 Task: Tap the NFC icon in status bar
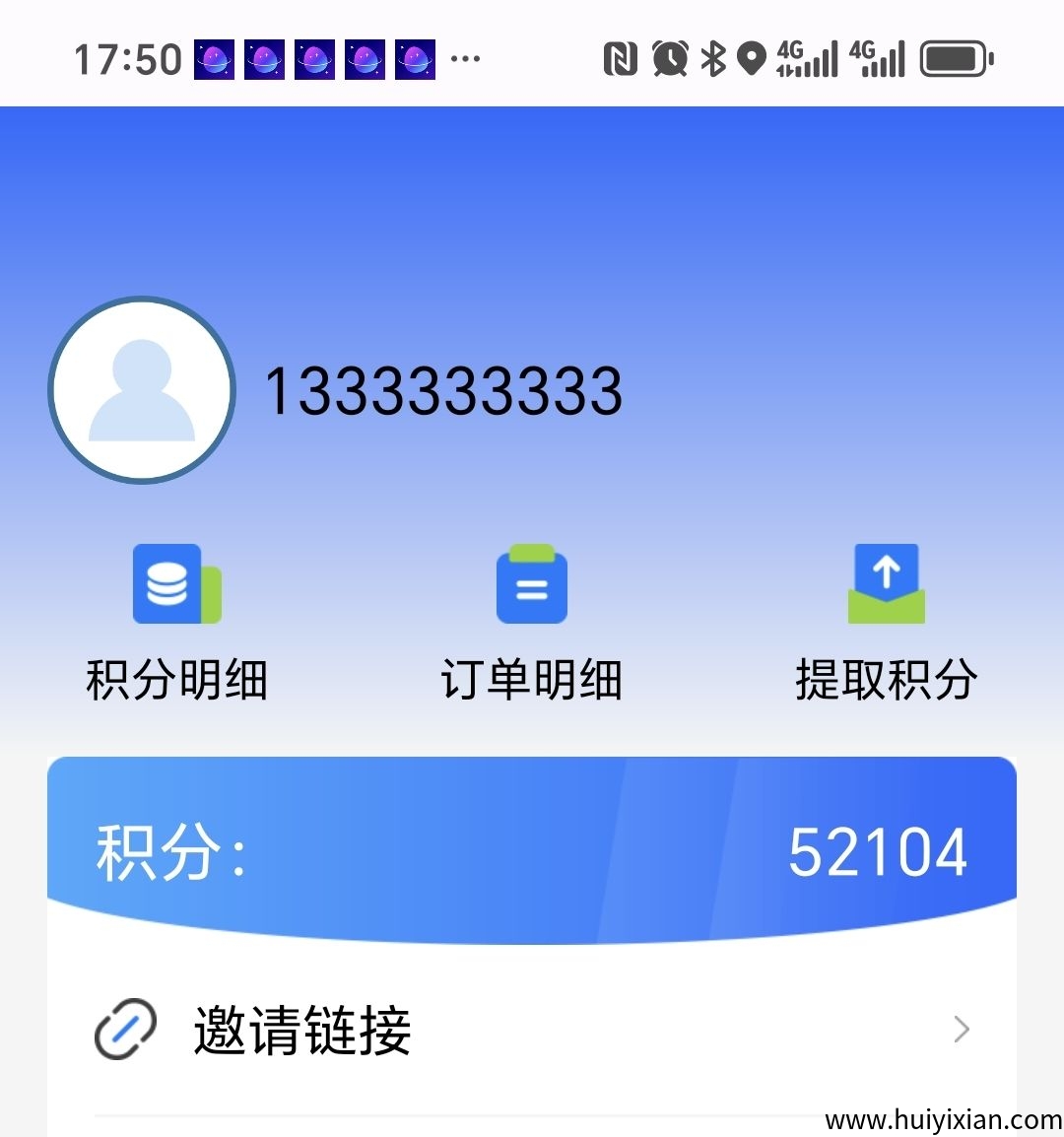click(x=619, y=59)
